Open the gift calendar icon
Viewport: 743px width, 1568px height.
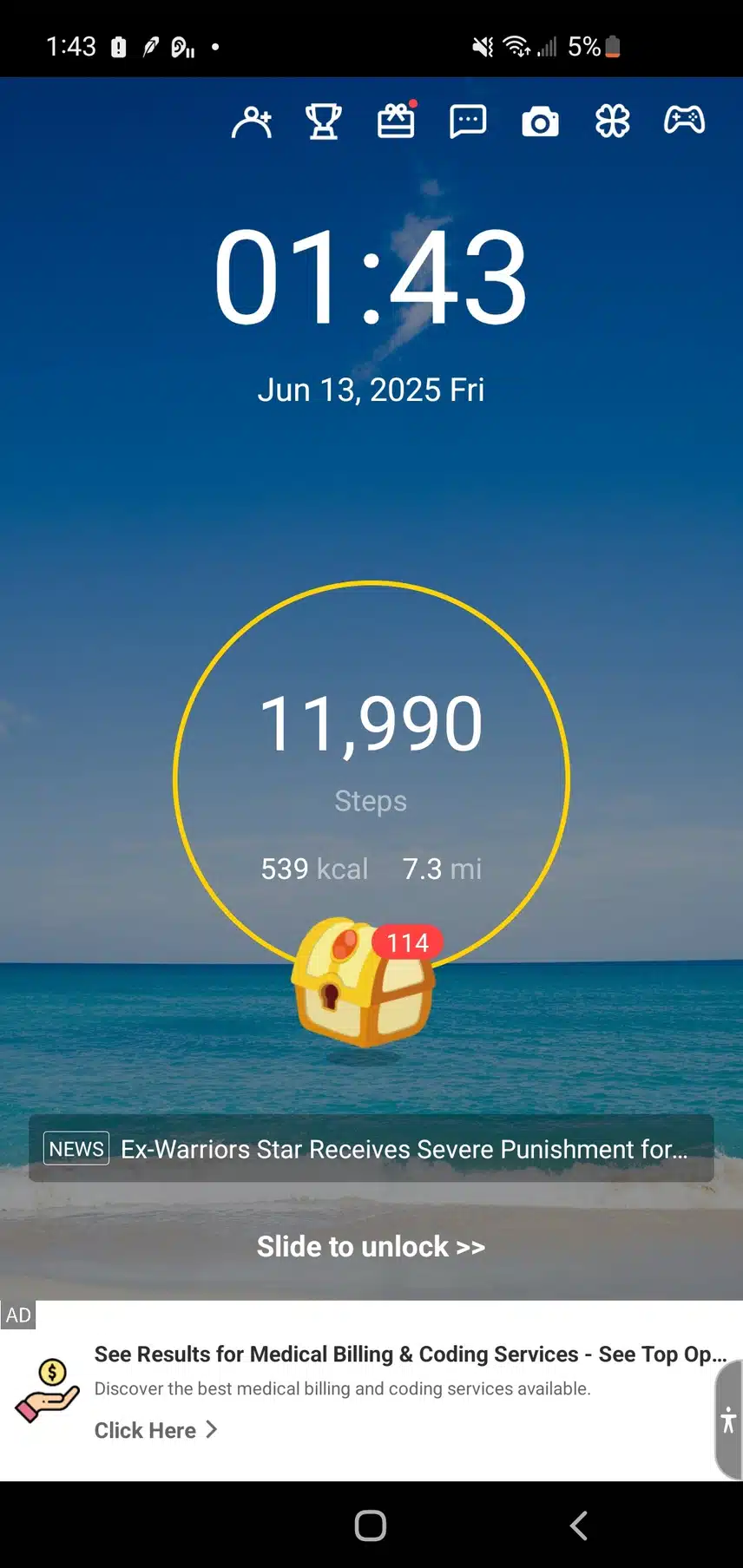pos(396,122)
